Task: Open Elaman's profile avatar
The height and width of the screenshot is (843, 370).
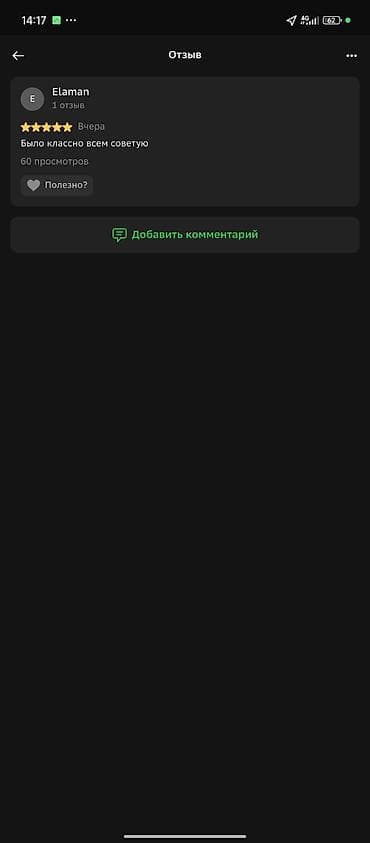Action: click(32, 99)
